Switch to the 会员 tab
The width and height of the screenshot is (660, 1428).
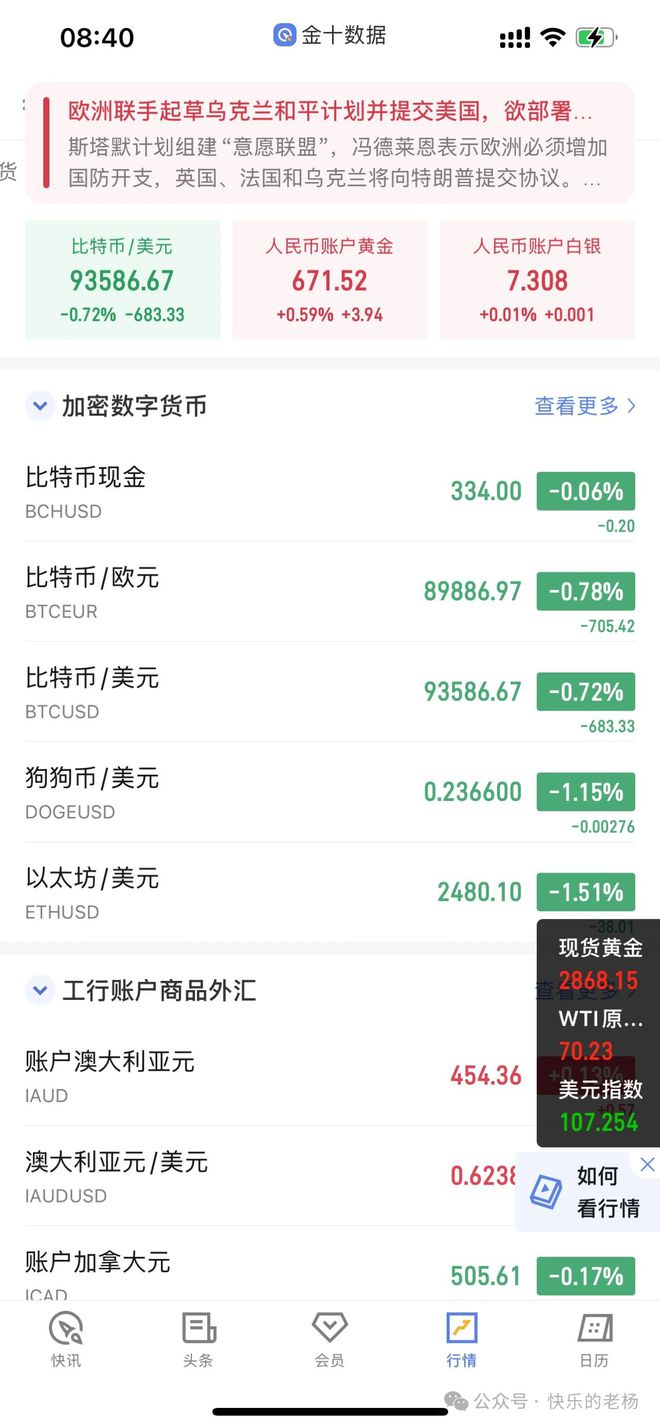pyautogui.click(x=329, y=1340)
